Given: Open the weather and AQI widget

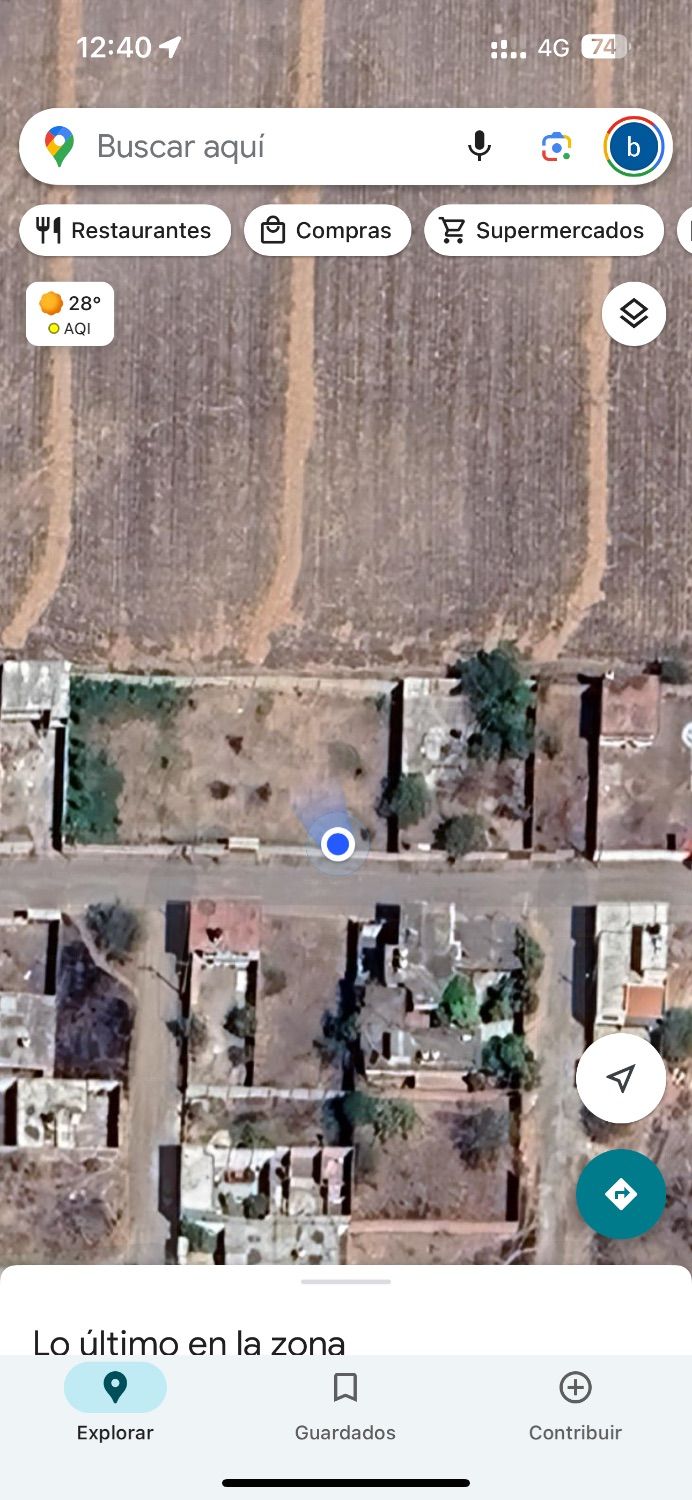Looking at the screenshot, I should 70,314.
